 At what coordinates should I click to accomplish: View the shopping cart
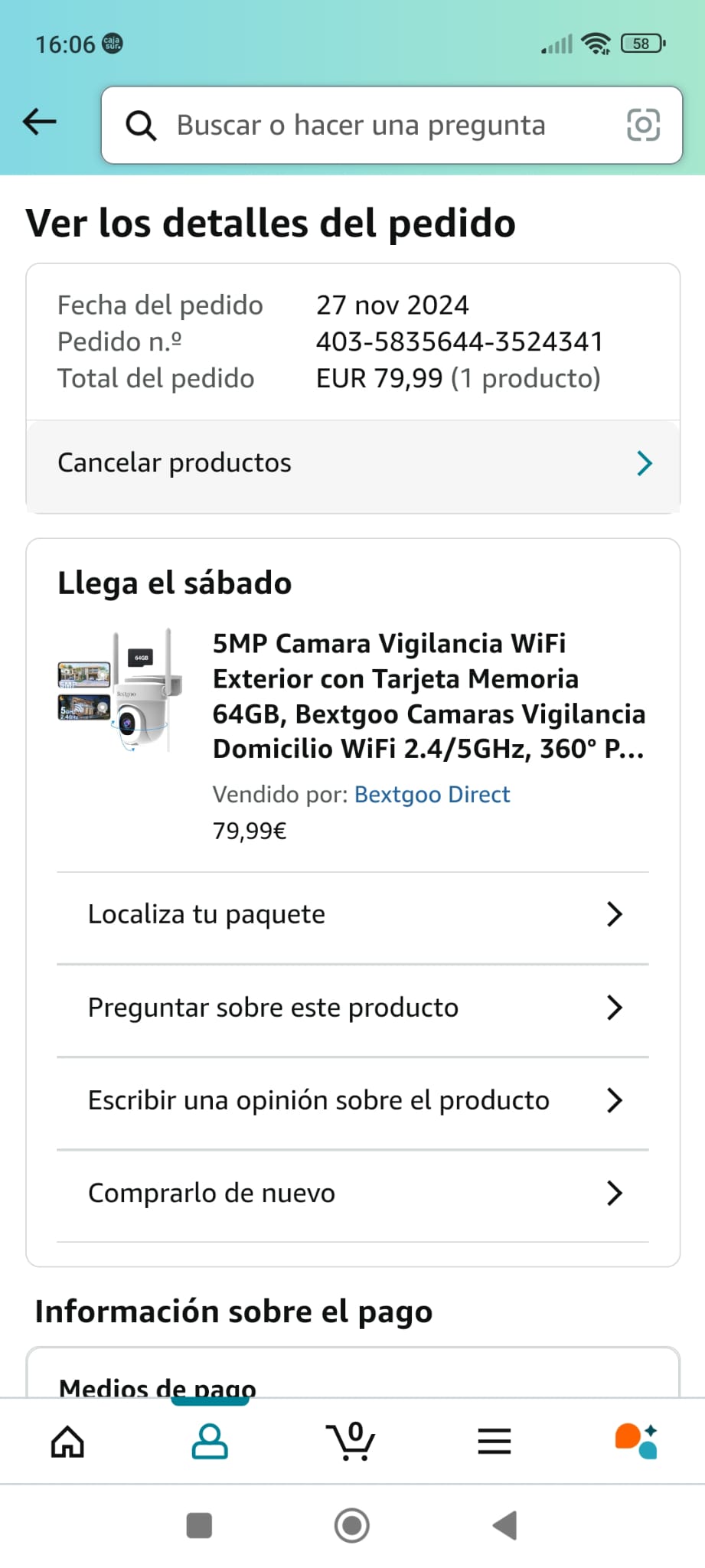pos(351,1442)
